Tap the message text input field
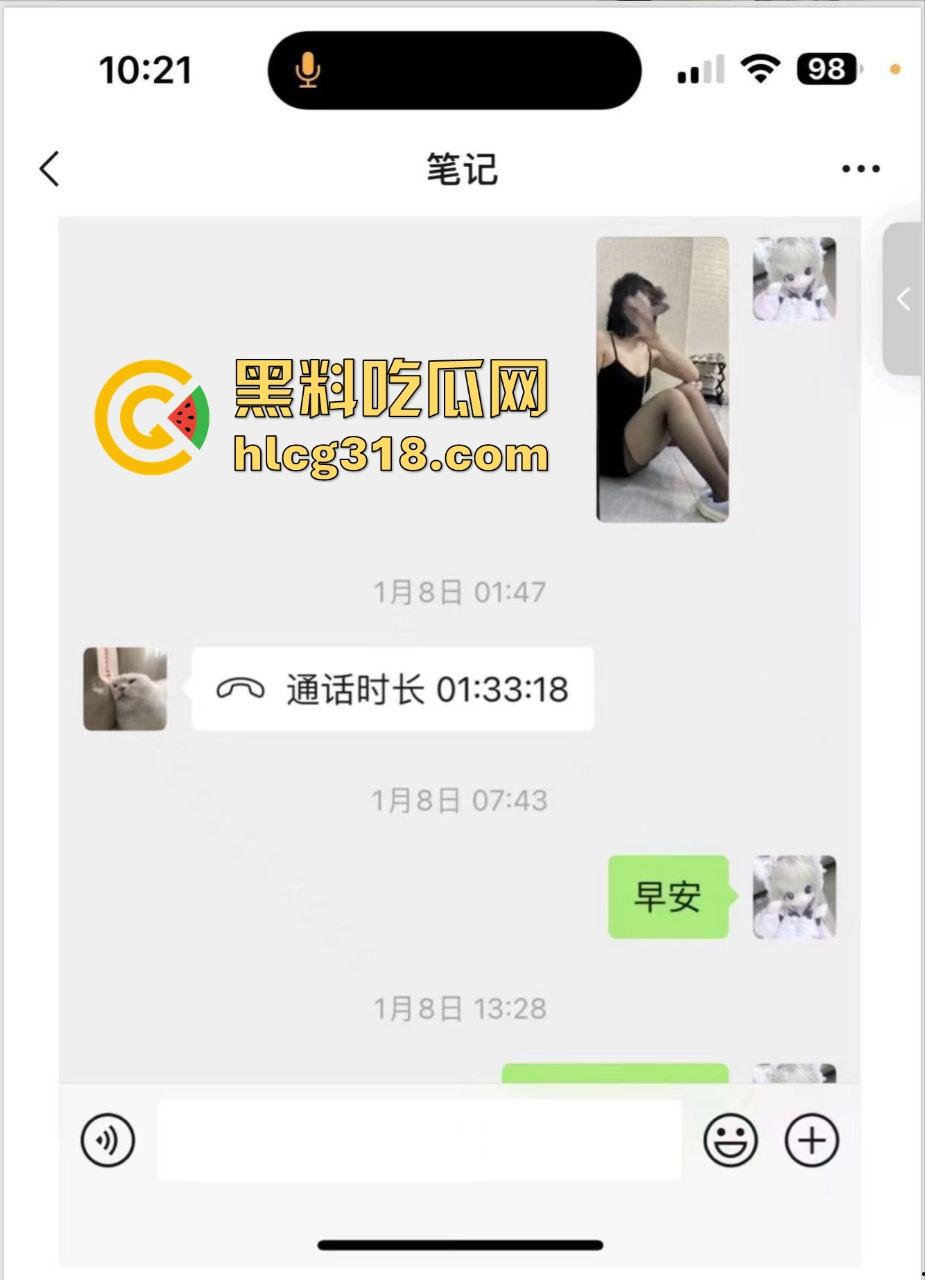This screenshot has height=1280, width=925. pyautogui.click(x=420, y=1139)
